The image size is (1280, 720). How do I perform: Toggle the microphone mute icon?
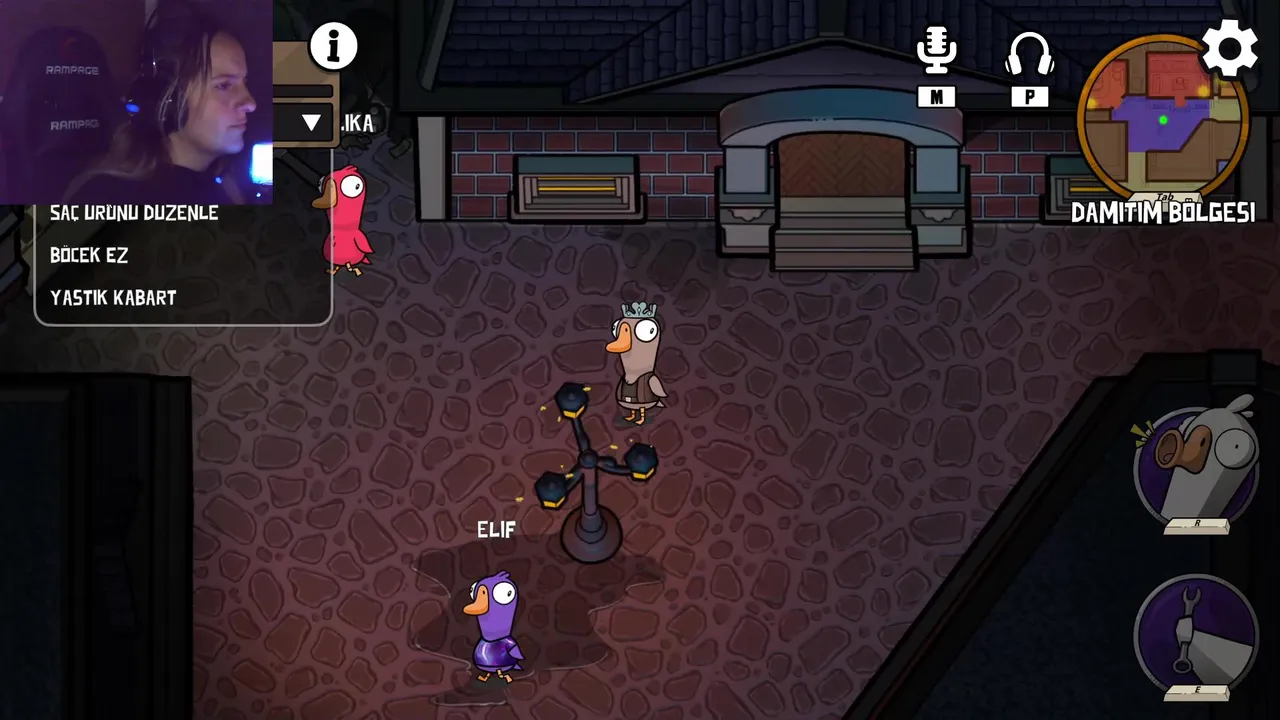pos(936,52)
